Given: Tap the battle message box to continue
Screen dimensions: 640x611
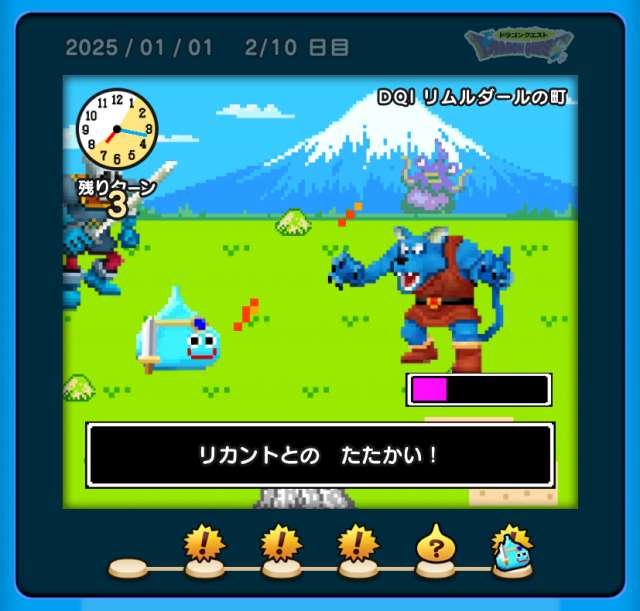Looking at the screenshot, I should tap(319, 455).
